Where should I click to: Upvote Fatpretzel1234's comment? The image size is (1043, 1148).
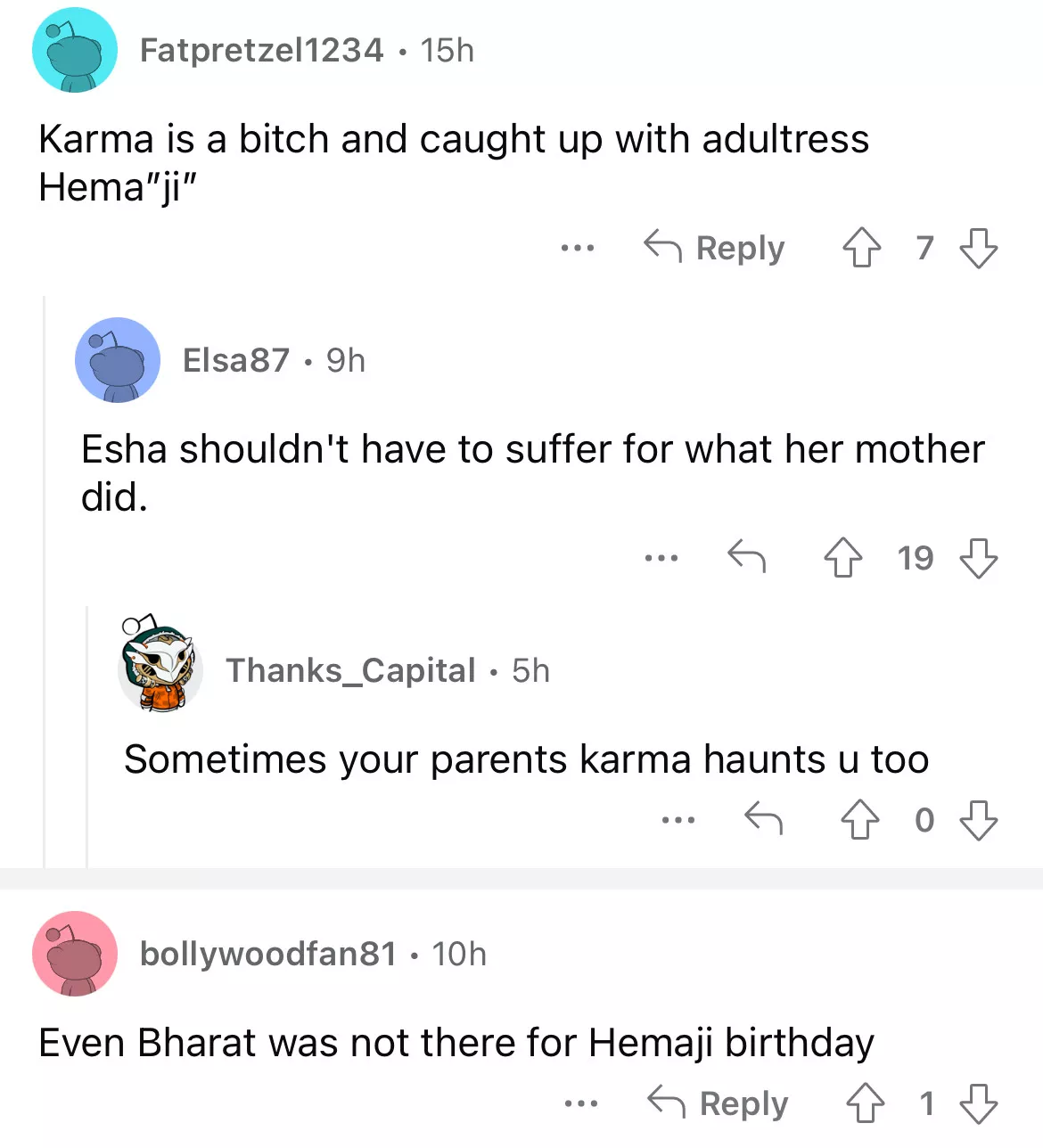tap(861, 247)
